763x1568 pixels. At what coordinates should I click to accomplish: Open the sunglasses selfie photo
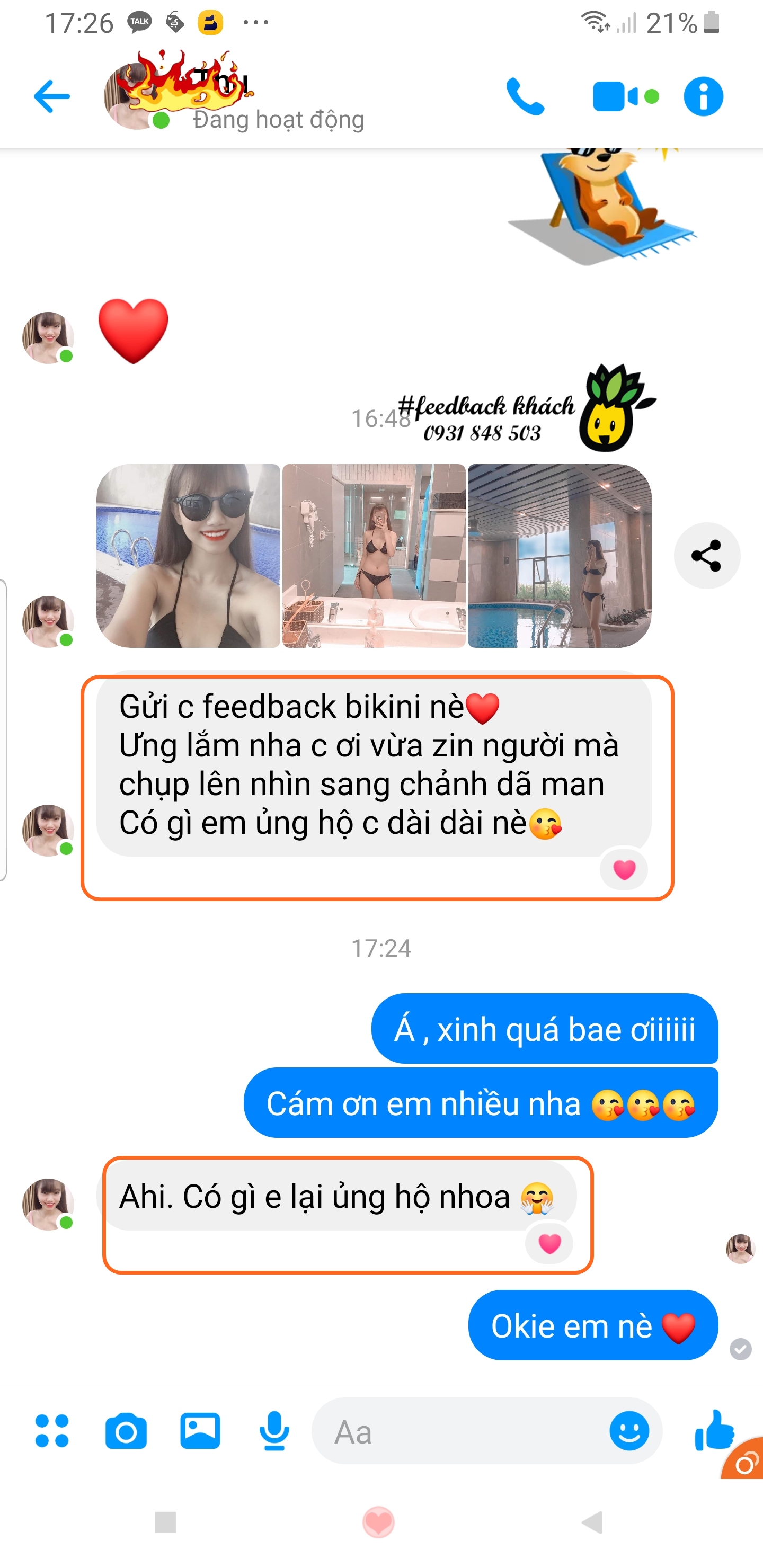click(188, 556)
